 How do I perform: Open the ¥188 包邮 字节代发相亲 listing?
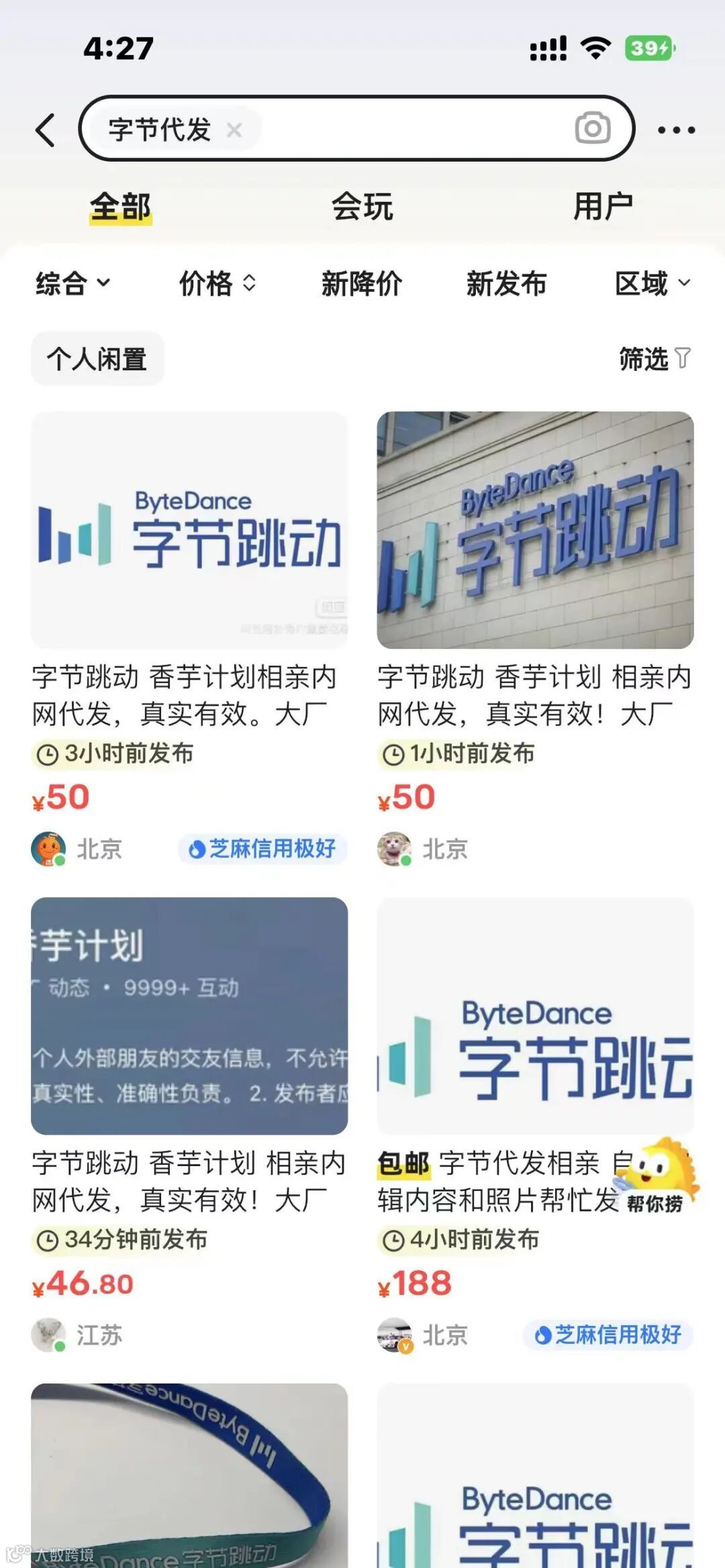point(535,1125)
